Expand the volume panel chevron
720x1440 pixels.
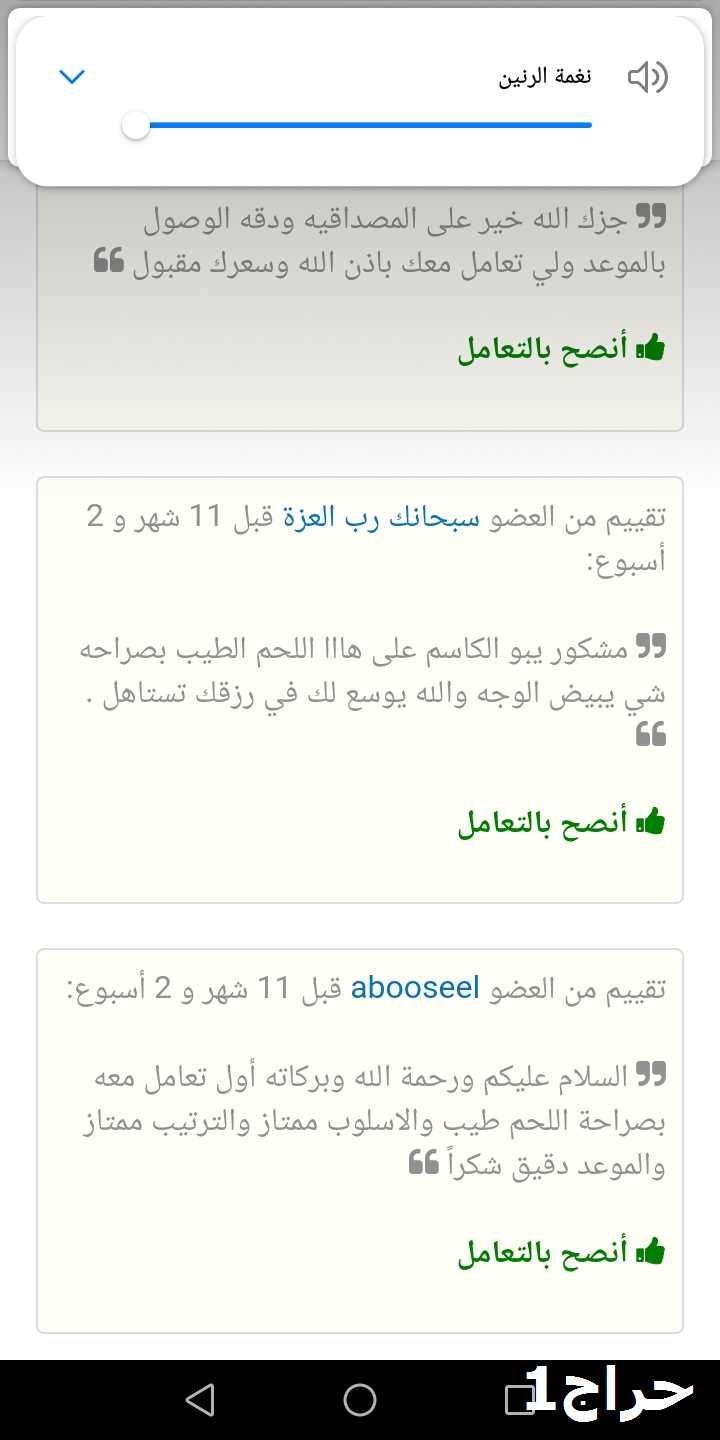pyautogui.click(x=72, y=77)
